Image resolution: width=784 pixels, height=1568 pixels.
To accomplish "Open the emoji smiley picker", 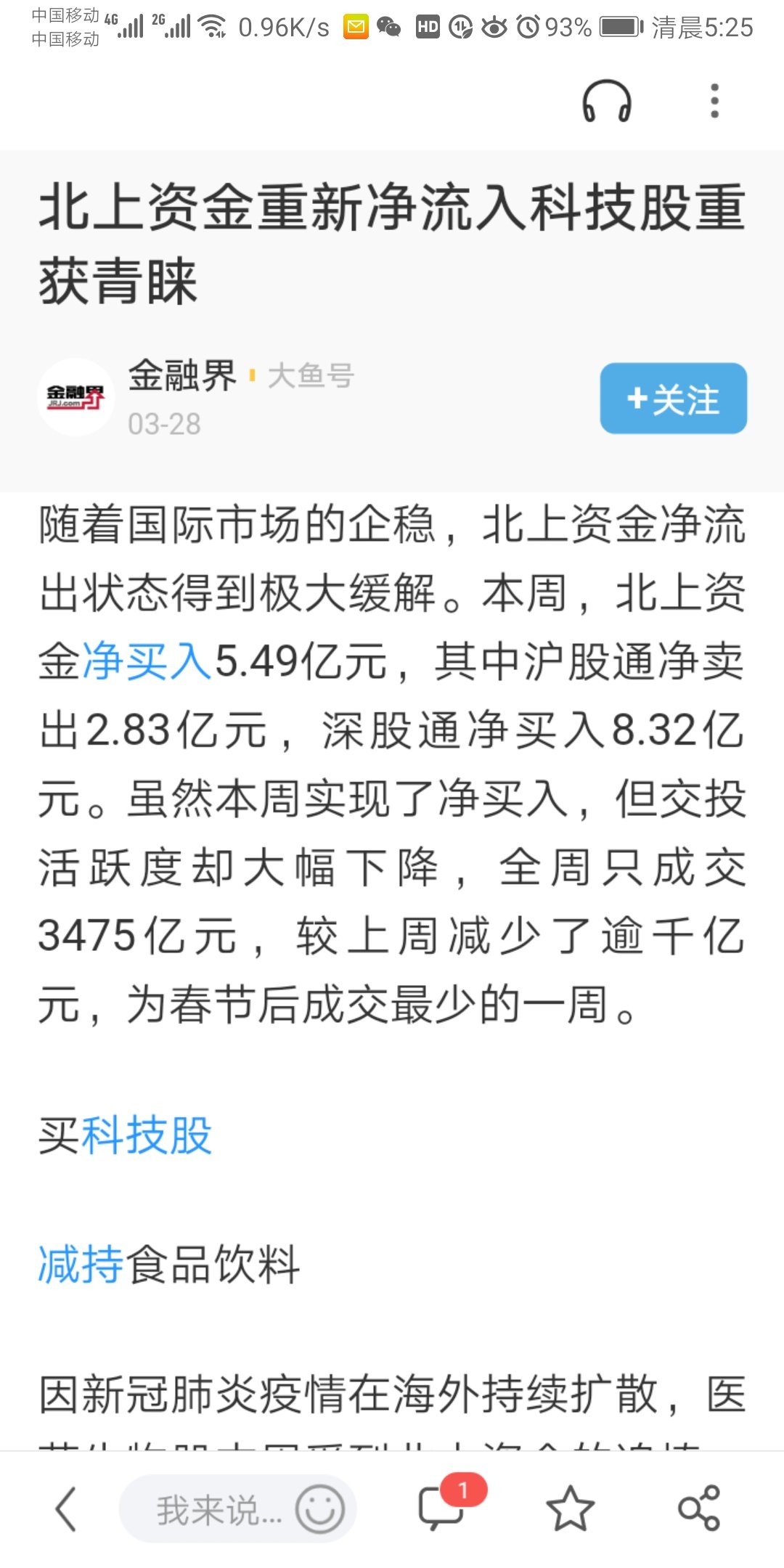I will (x=319, y=1509).
